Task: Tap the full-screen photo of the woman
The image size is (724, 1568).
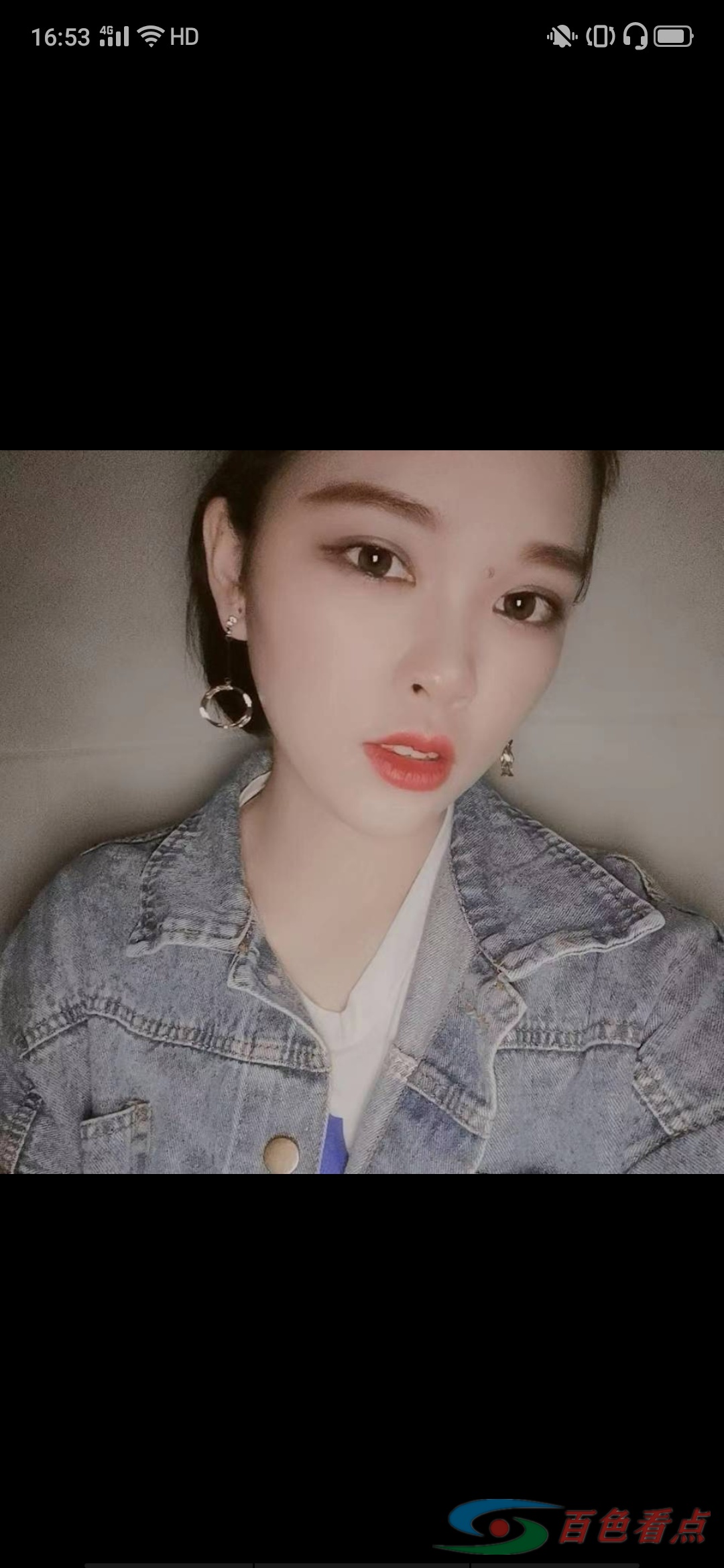Action: point(362,811)
